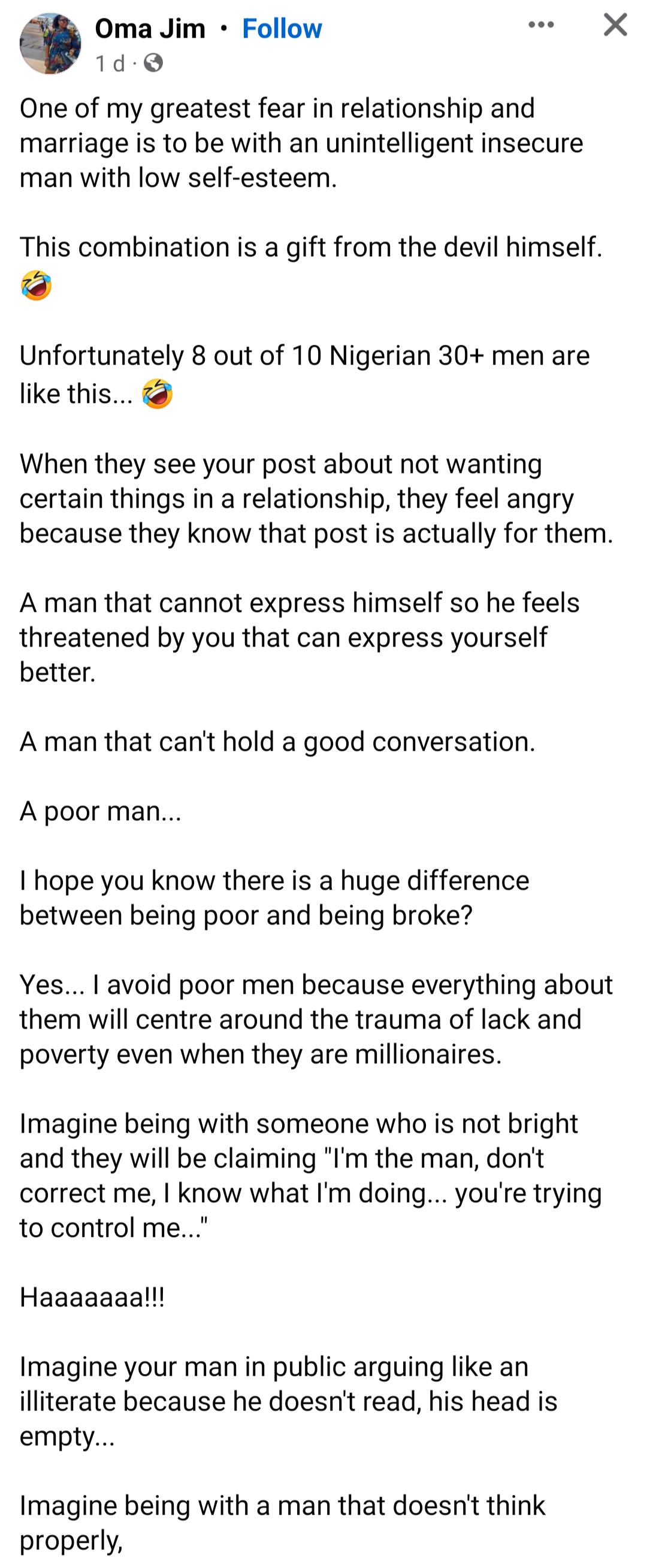The image size is (647, 1568).
Task: Close the post view
Action: [615, 25]
